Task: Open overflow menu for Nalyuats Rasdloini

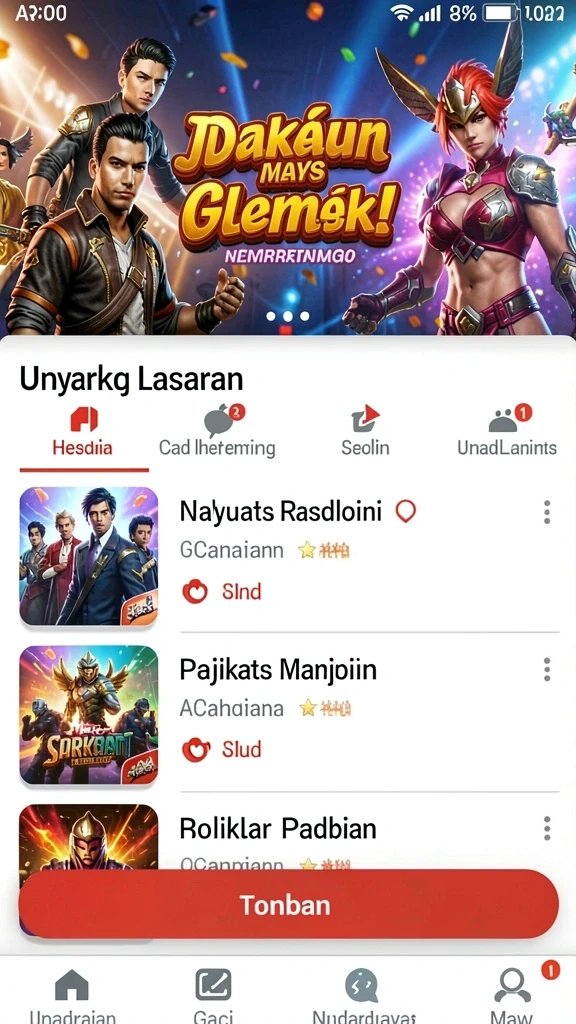Action: pyautogui.click(x=547, y=512)
